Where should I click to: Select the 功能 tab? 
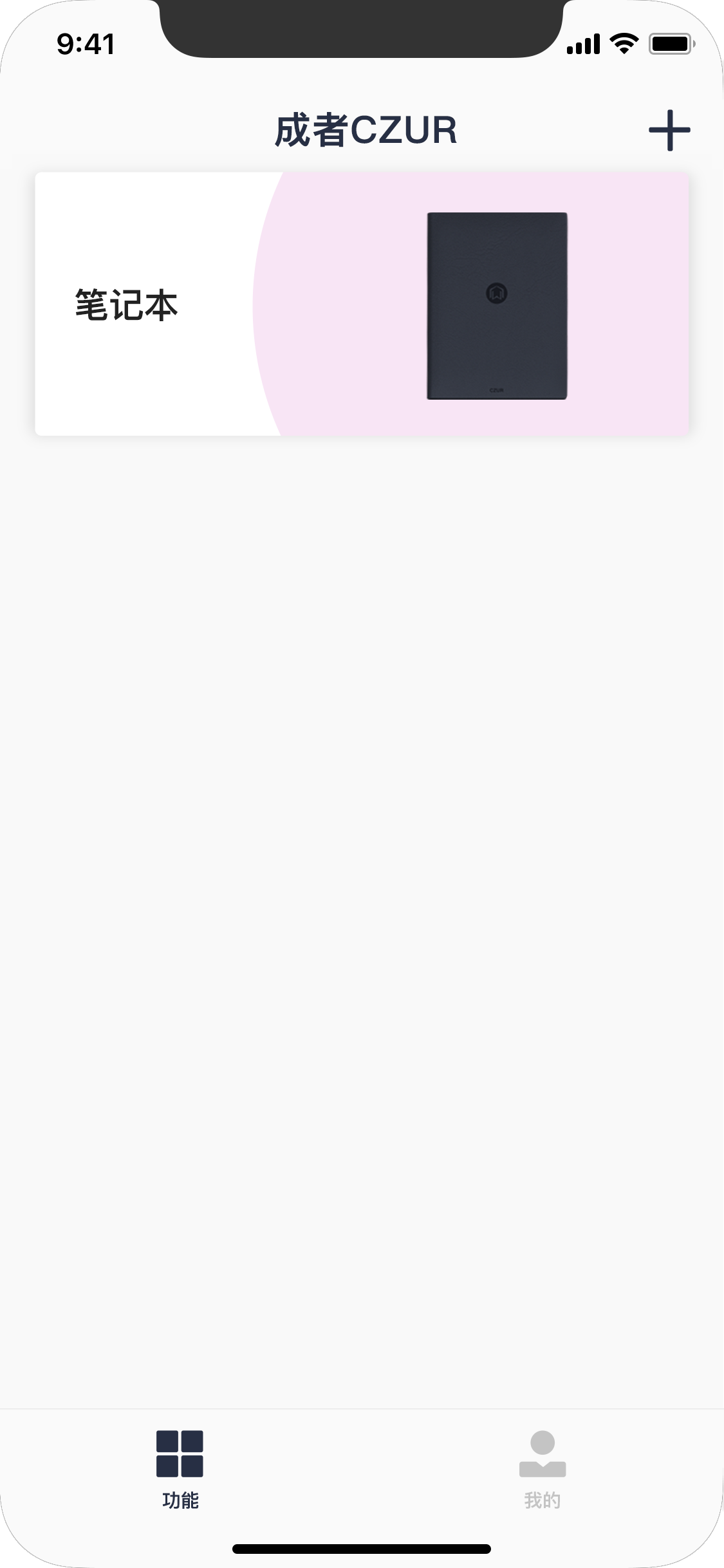(x=180, y=1470)
